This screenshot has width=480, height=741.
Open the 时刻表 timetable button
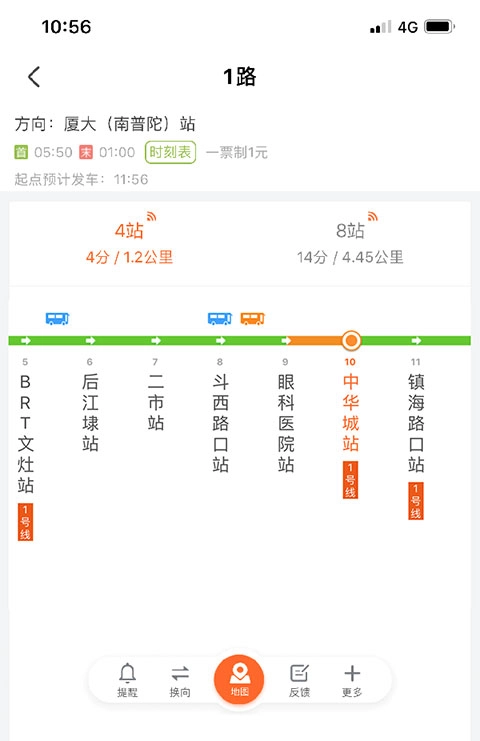coord(170,152)
